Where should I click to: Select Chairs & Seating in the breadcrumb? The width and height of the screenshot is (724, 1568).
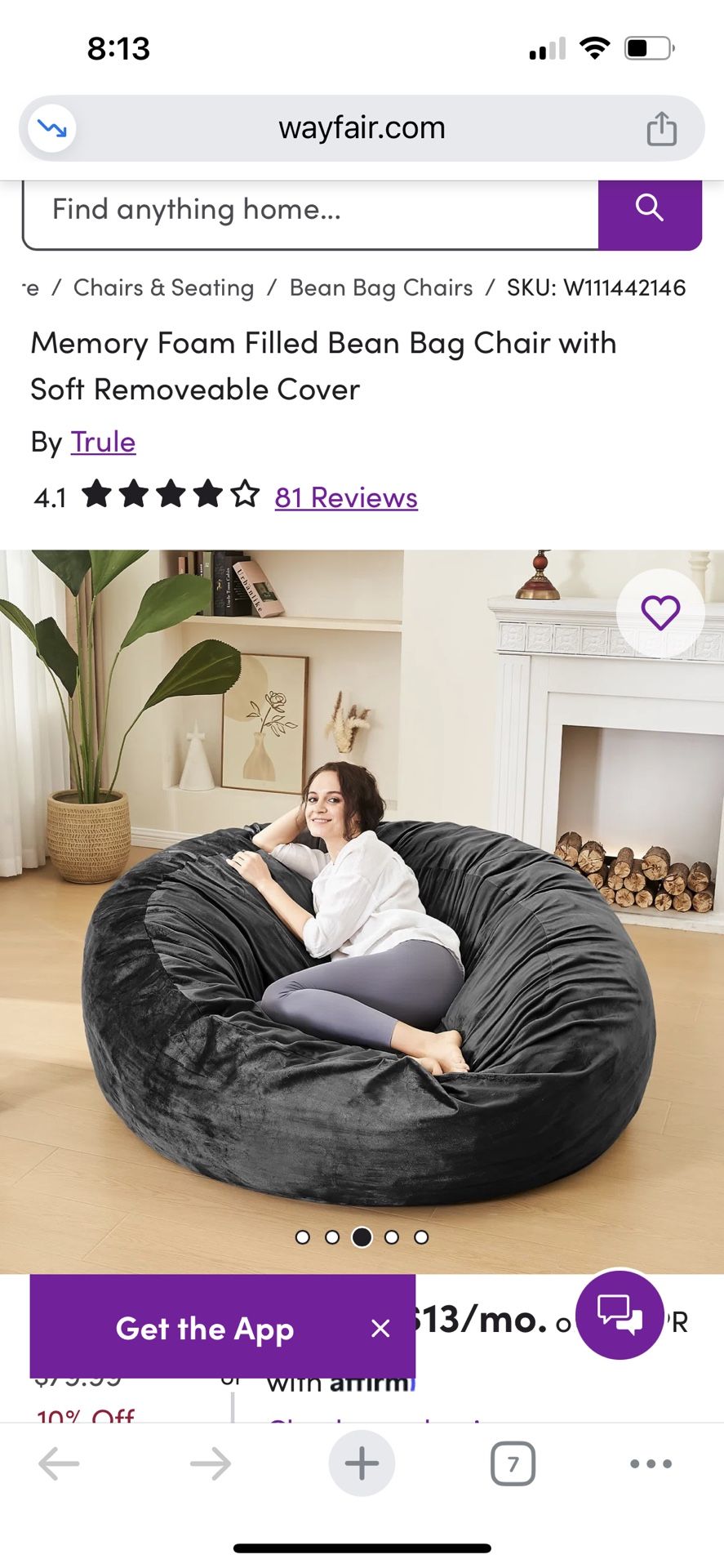tap(162, 287)
